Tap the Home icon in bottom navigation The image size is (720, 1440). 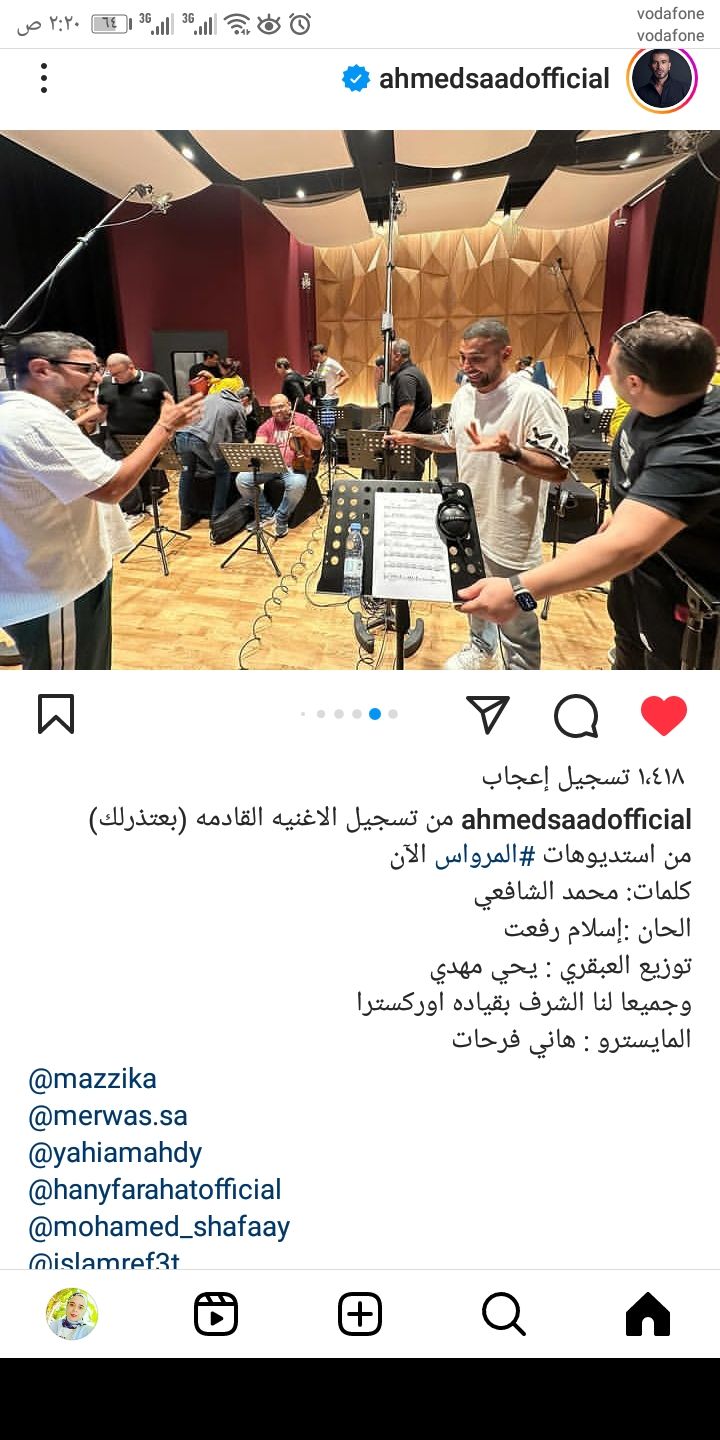[648, 1314]
